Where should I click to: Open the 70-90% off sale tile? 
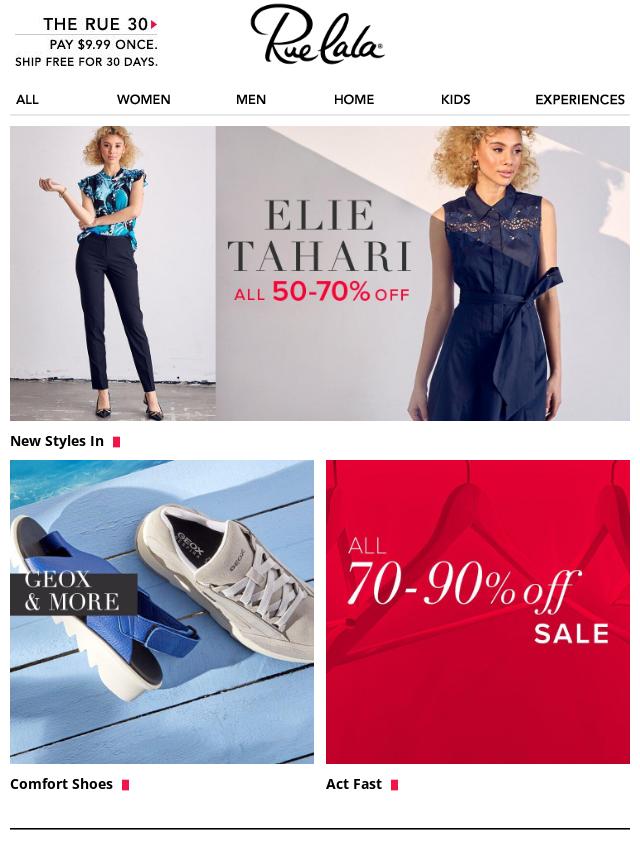(x=478, y=611)
